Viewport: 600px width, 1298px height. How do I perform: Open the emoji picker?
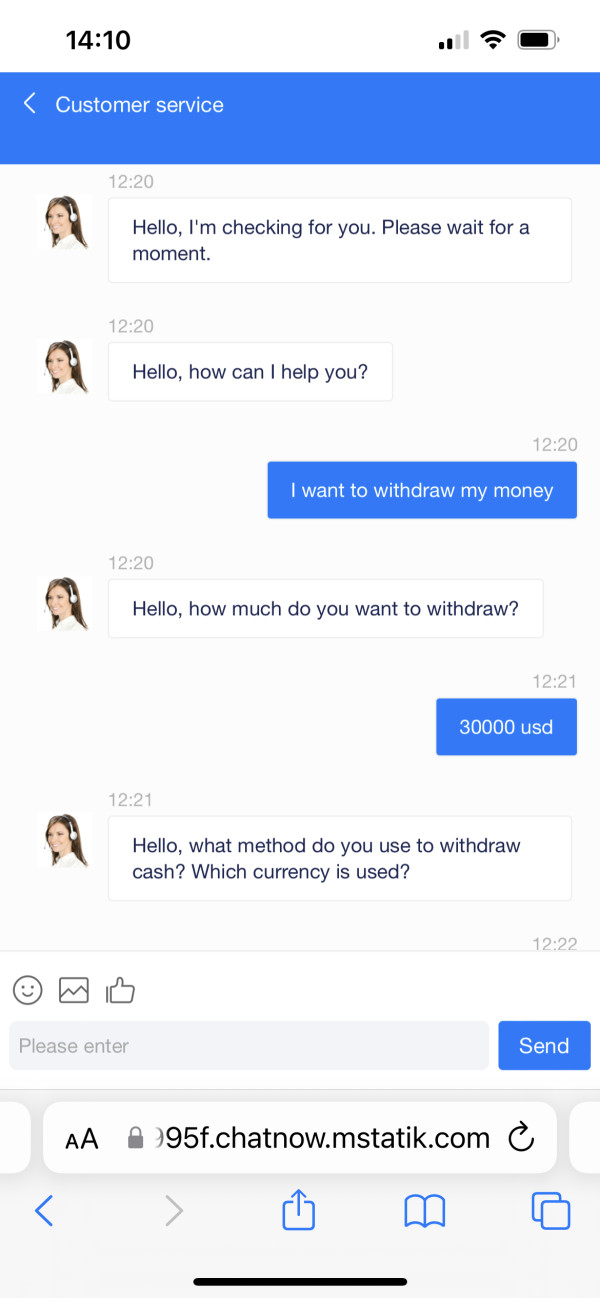[28, 991]
